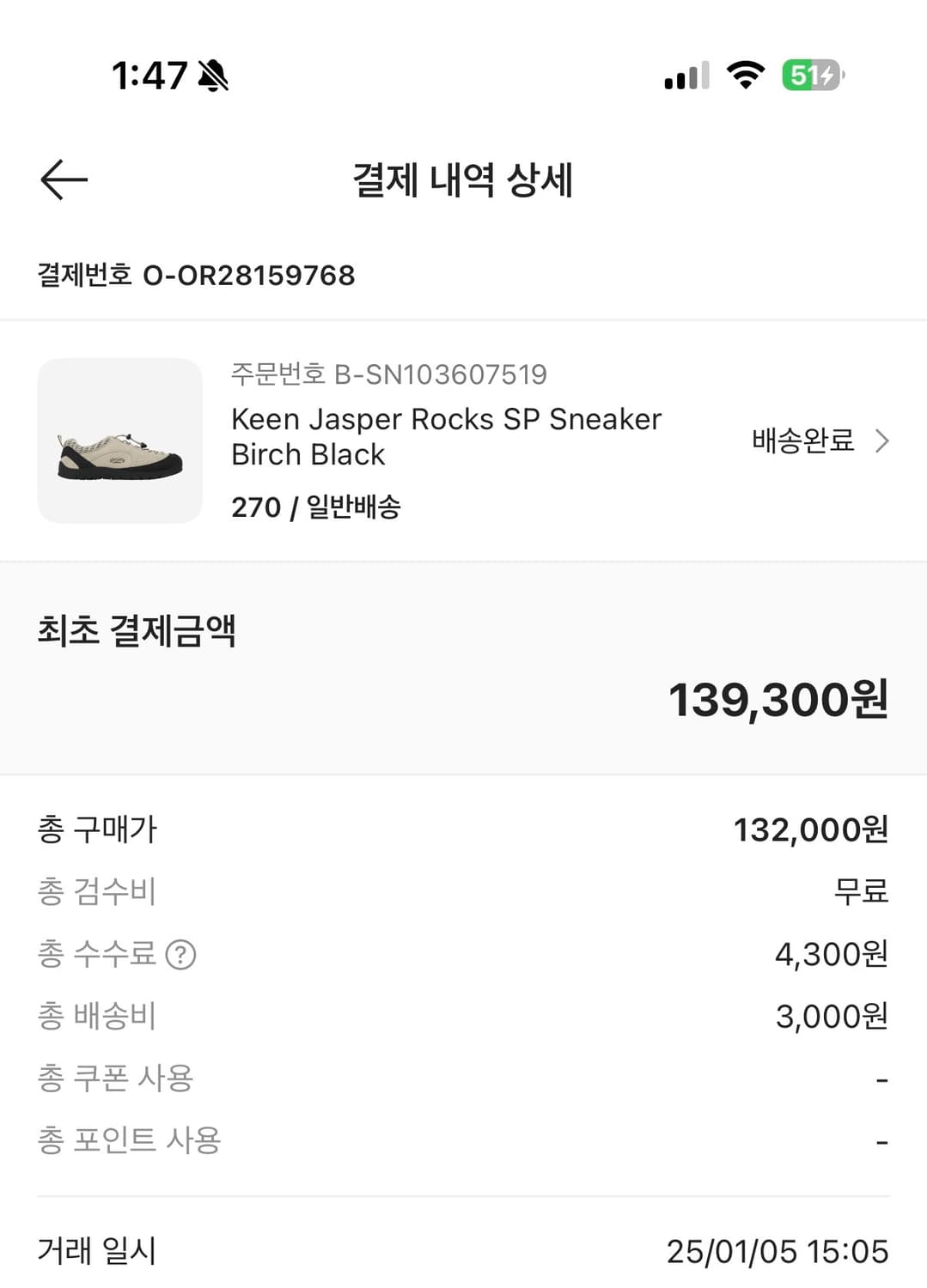Tap the back arrow to exit payment details
Image resolution: width=927 pixels, height=1288 pixels.
[x=63, y=179]
